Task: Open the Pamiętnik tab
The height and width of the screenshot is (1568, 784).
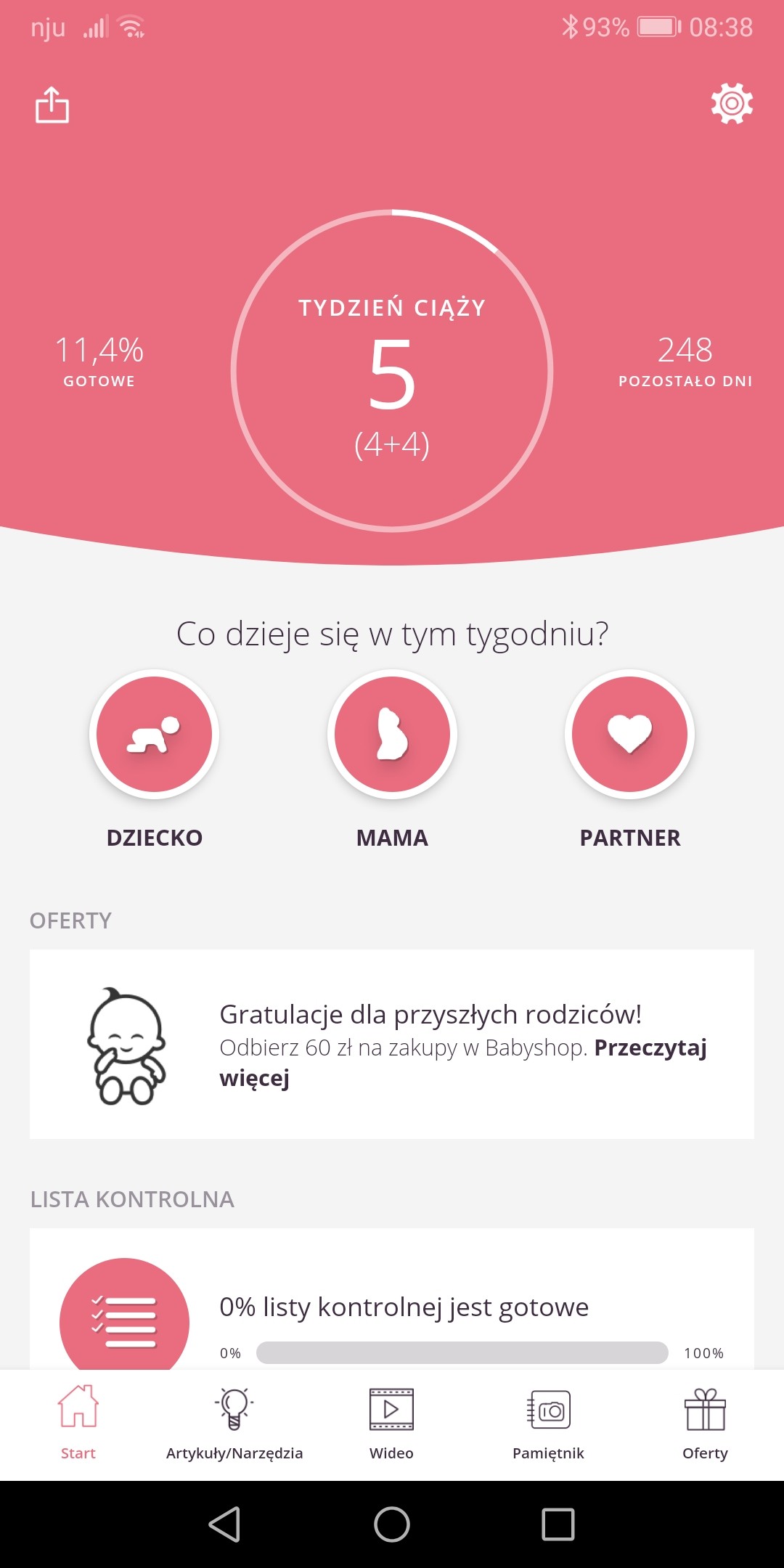Action: pos(548,1421)
